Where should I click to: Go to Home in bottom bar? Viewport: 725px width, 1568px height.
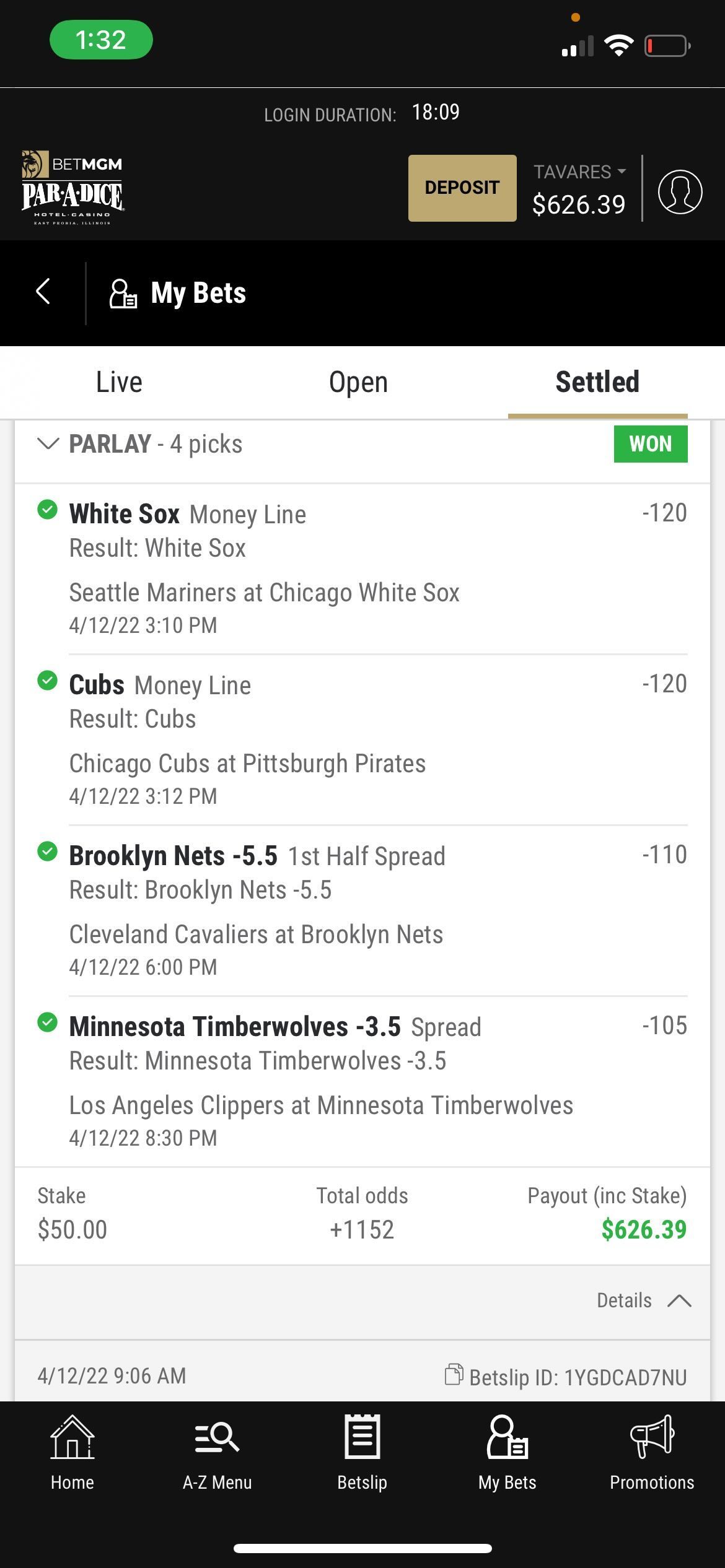72,1453
